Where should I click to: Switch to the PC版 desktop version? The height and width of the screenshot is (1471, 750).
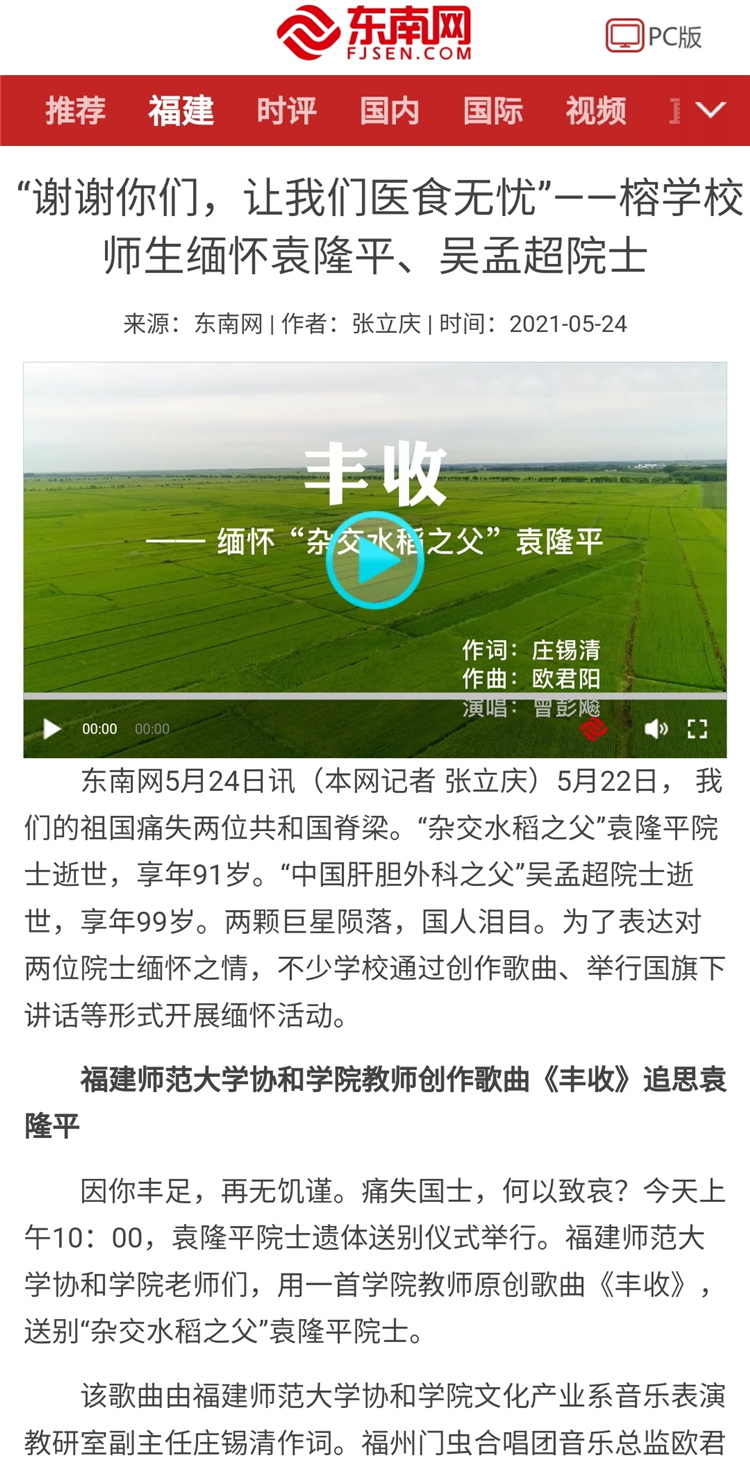[655, 37]
